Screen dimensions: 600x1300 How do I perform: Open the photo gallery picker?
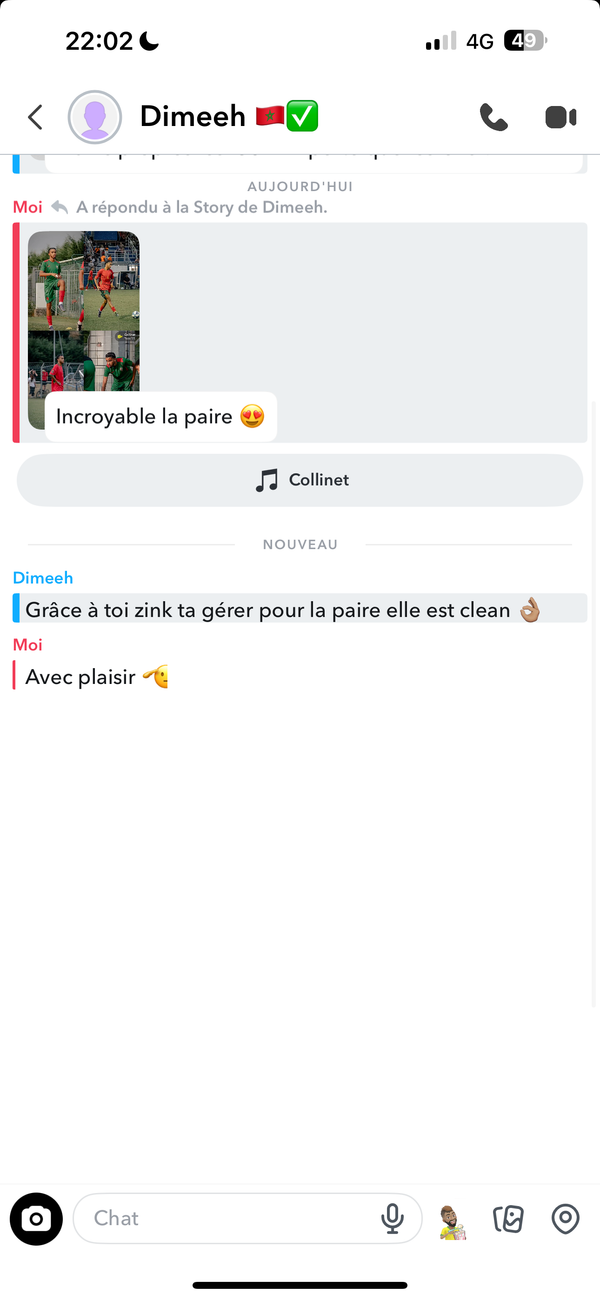pos(509,1218)
